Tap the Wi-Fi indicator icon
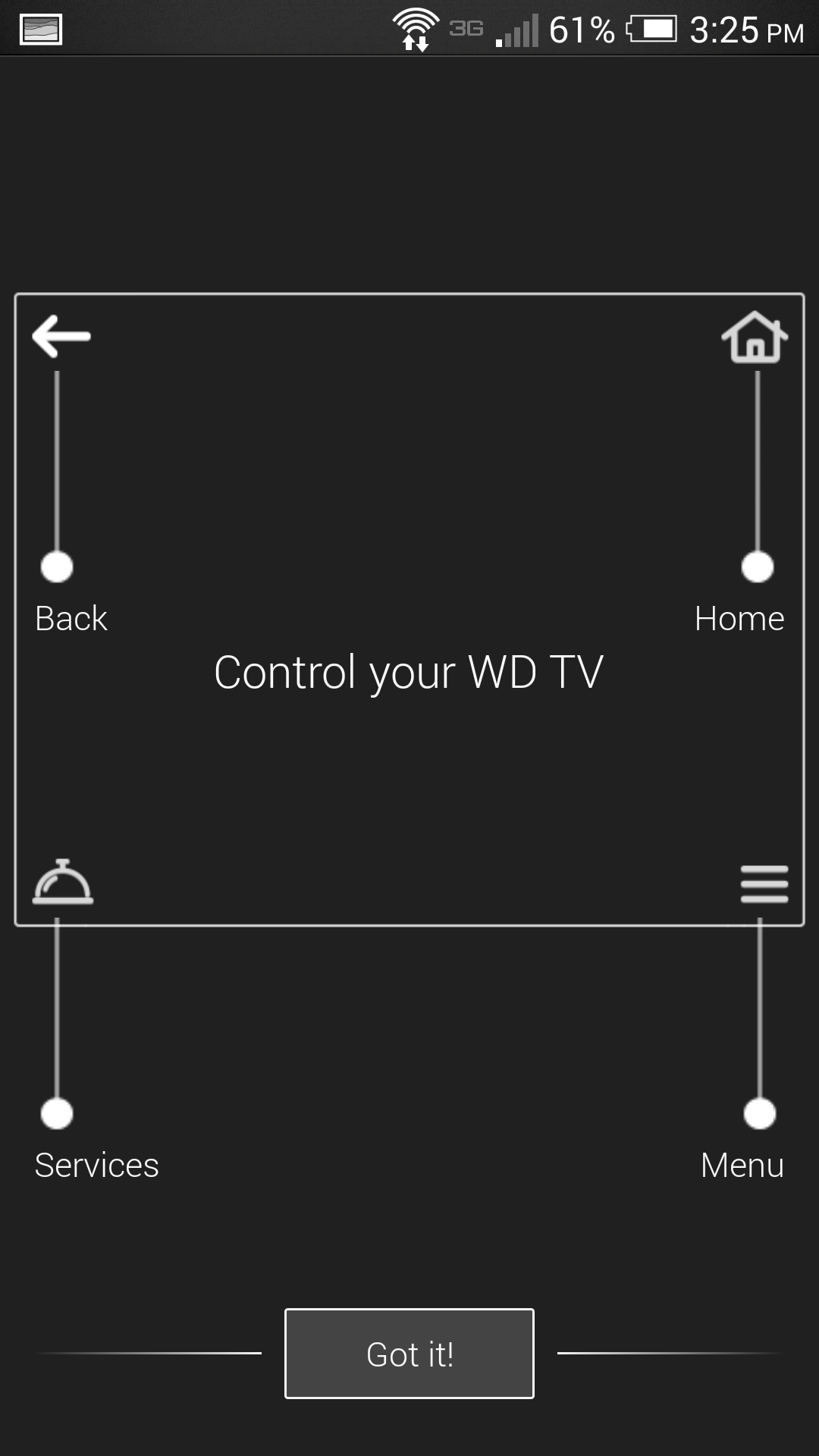 415,27
